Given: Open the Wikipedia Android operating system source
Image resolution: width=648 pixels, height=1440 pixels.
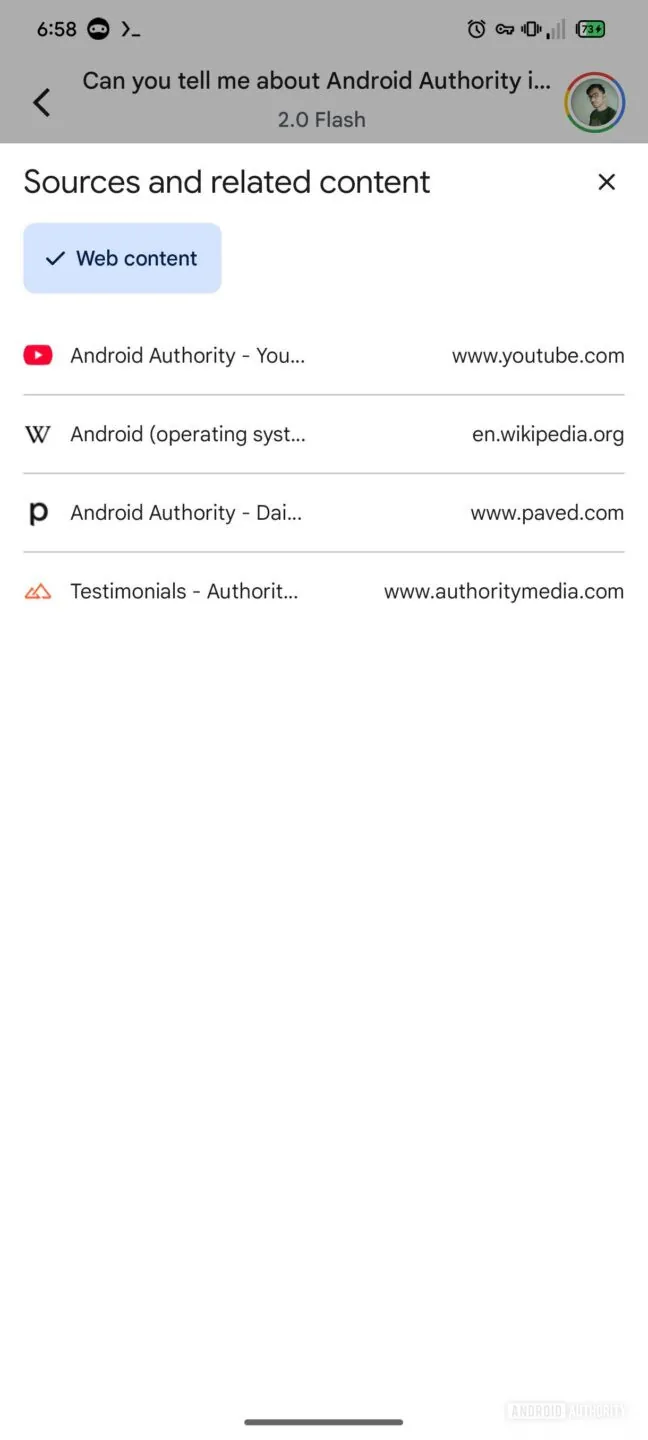Looking at the screenshot, I should pos(324,434).
